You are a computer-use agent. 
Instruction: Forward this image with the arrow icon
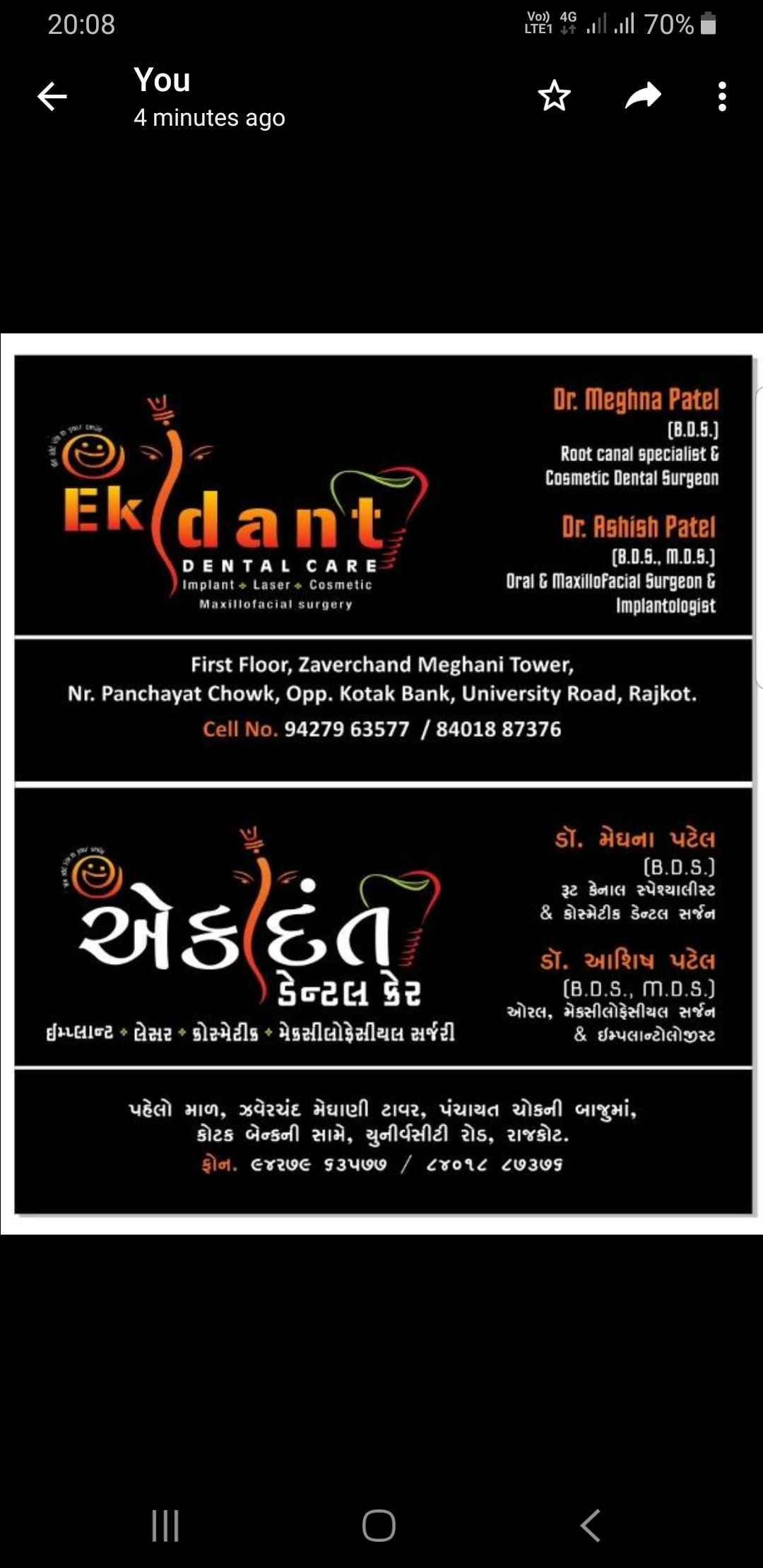(x=643, y=96)
